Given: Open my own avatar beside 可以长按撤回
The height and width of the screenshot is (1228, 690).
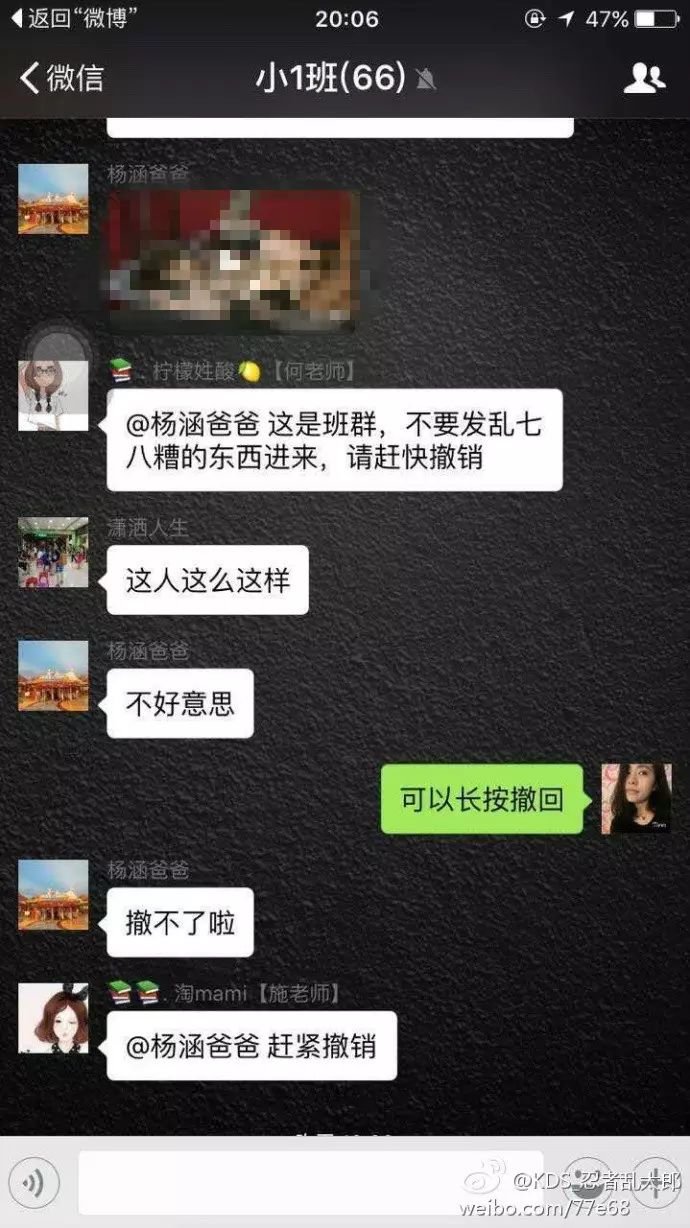Looking at the screenshot, I should pos(636,798).
